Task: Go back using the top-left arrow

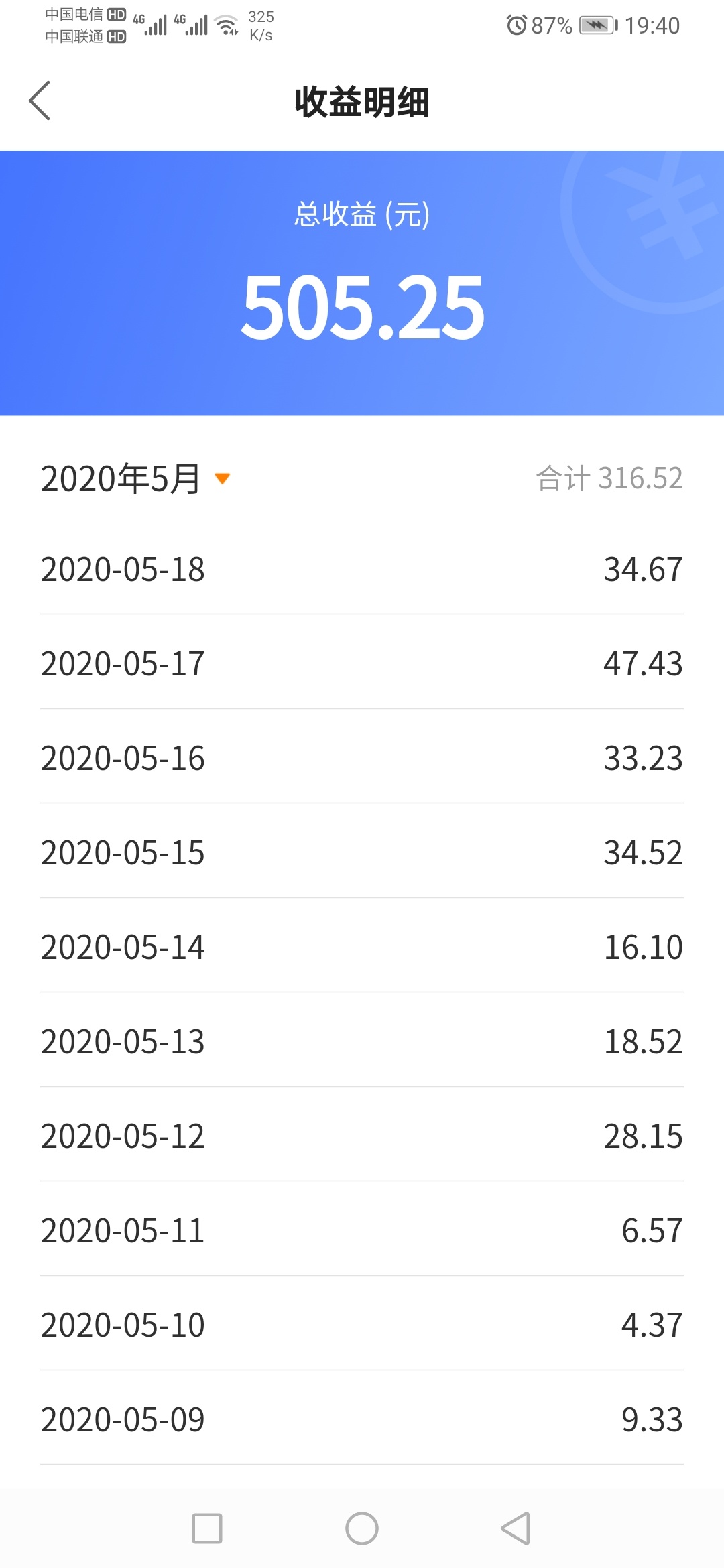Action: tap(40, 101)
